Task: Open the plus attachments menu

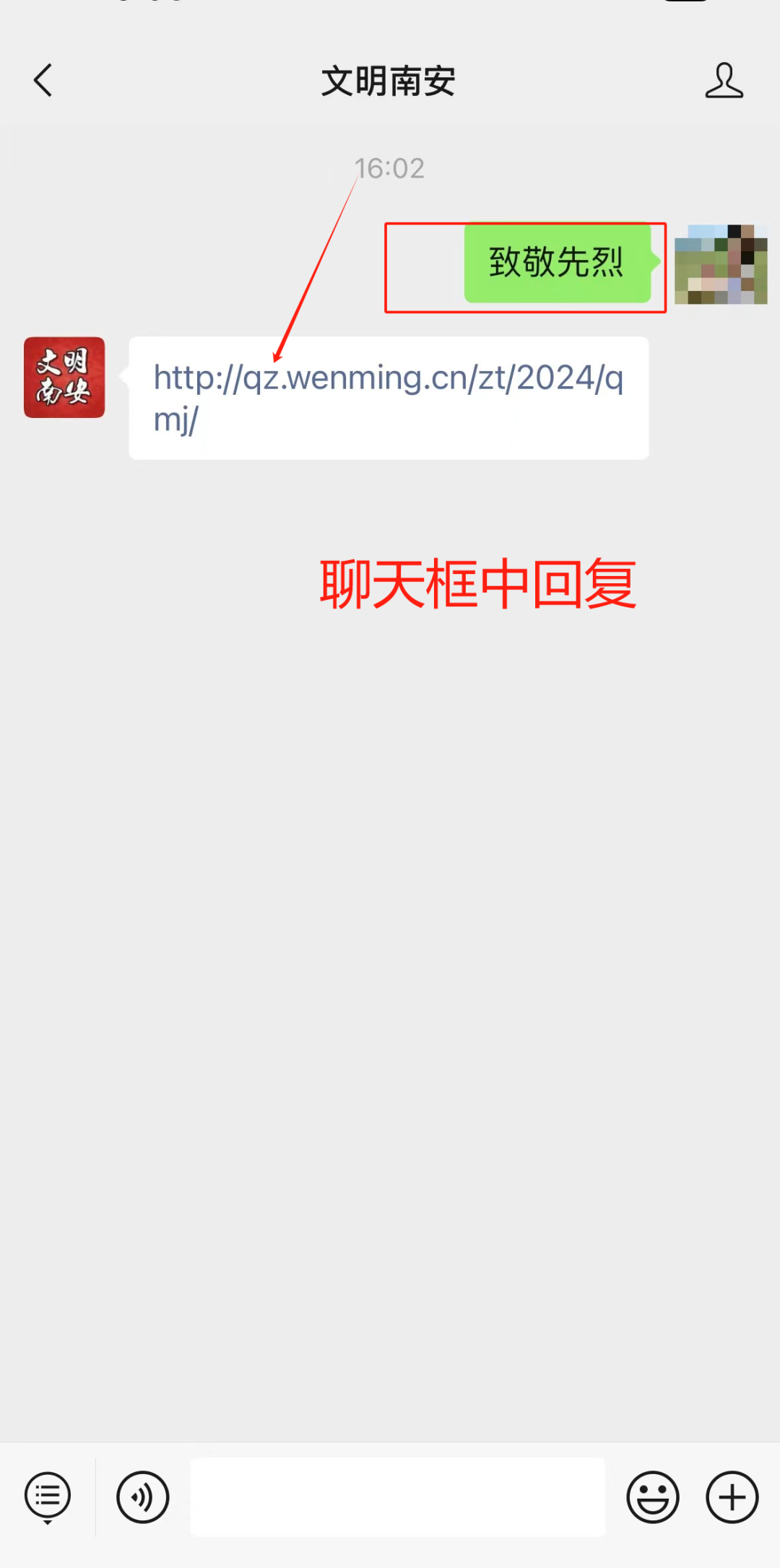Action: pos(732,1497)
